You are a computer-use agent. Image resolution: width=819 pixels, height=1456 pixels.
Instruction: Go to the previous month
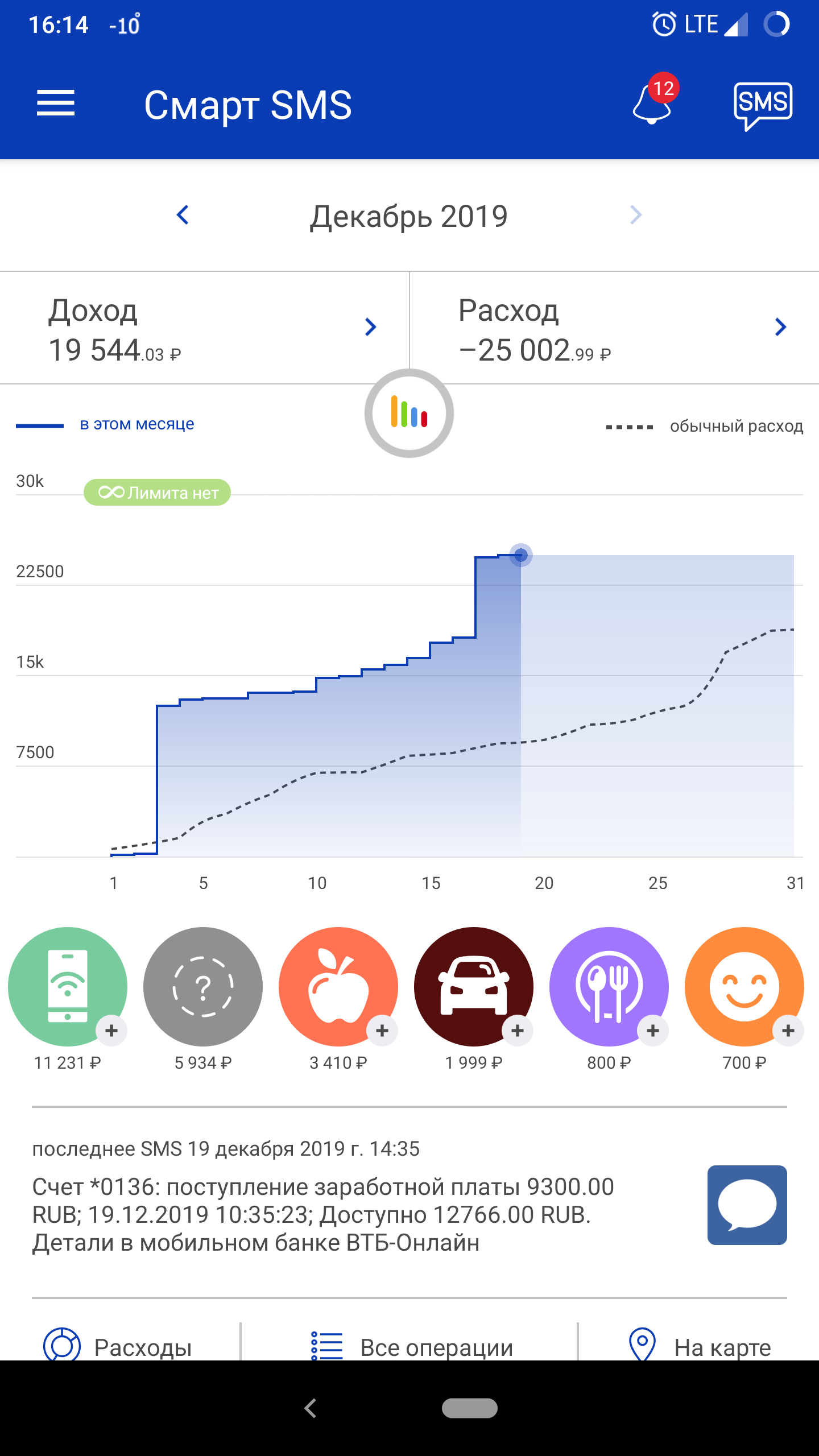tap(183, 215)
